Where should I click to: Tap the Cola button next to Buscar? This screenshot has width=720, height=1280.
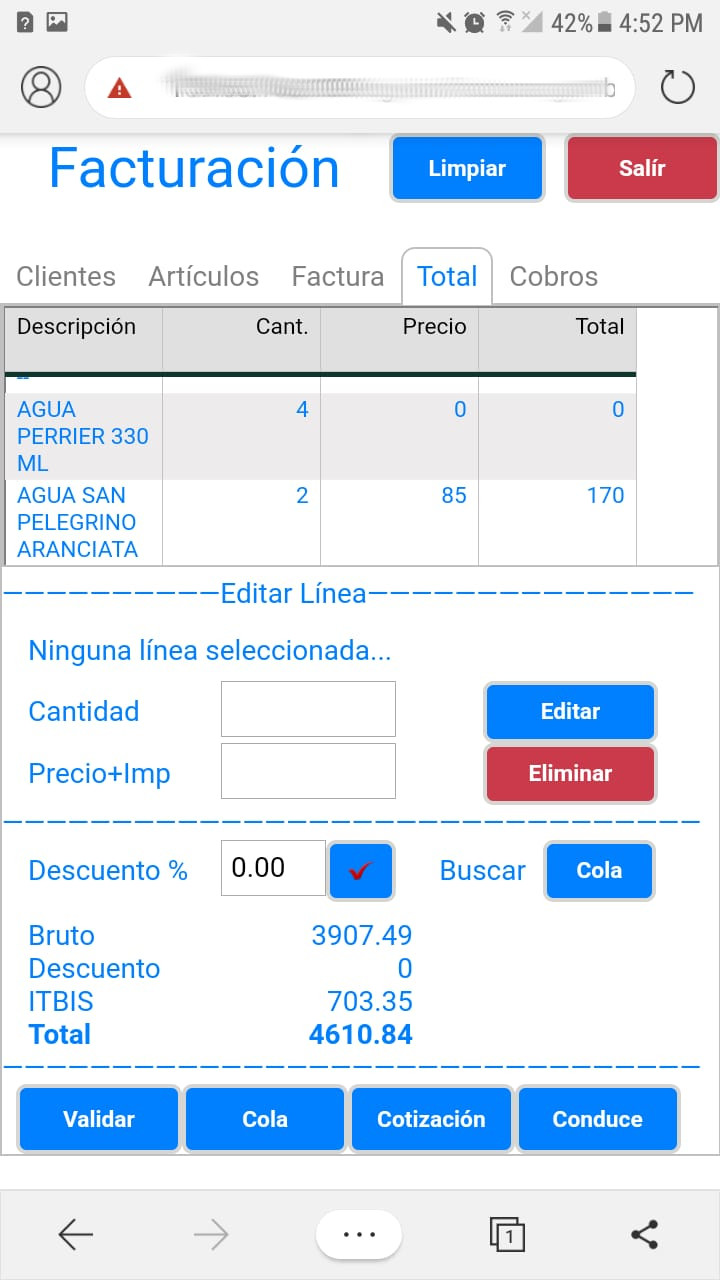click(599, 870)
